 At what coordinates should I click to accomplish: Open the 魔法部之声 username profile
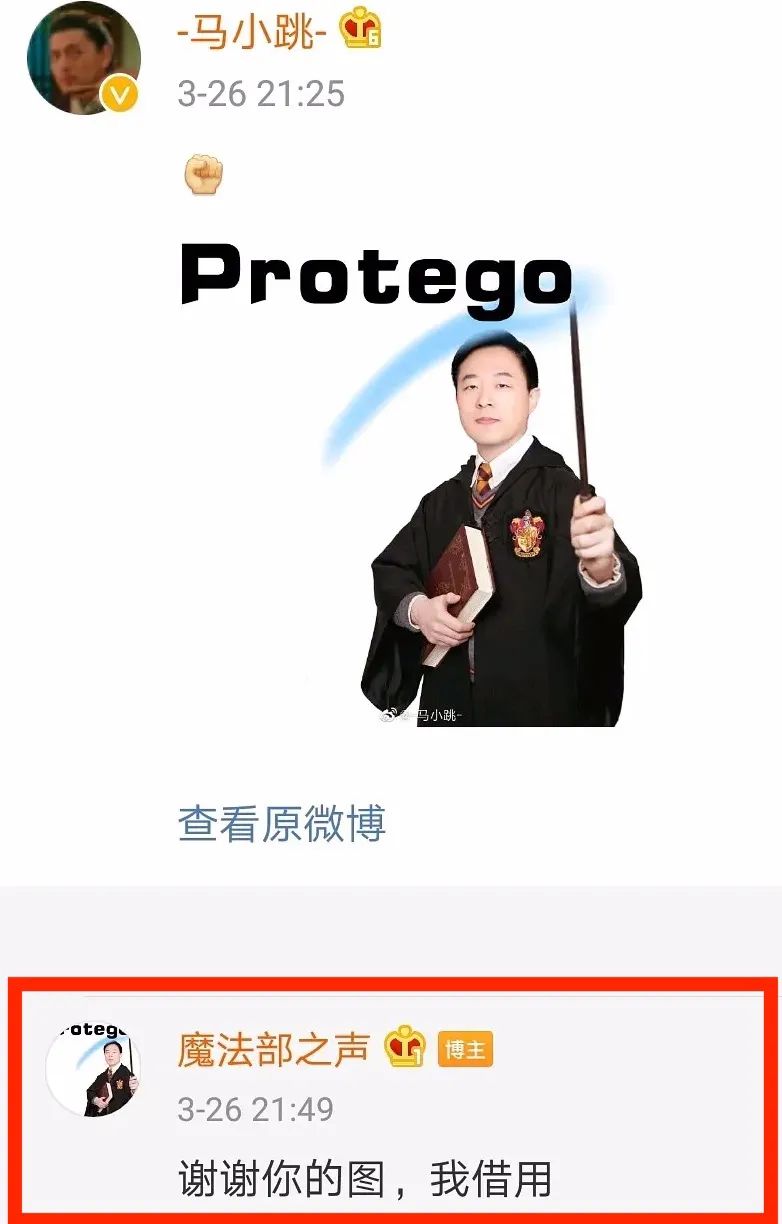pyautogui.click(x=274, y=1047)
